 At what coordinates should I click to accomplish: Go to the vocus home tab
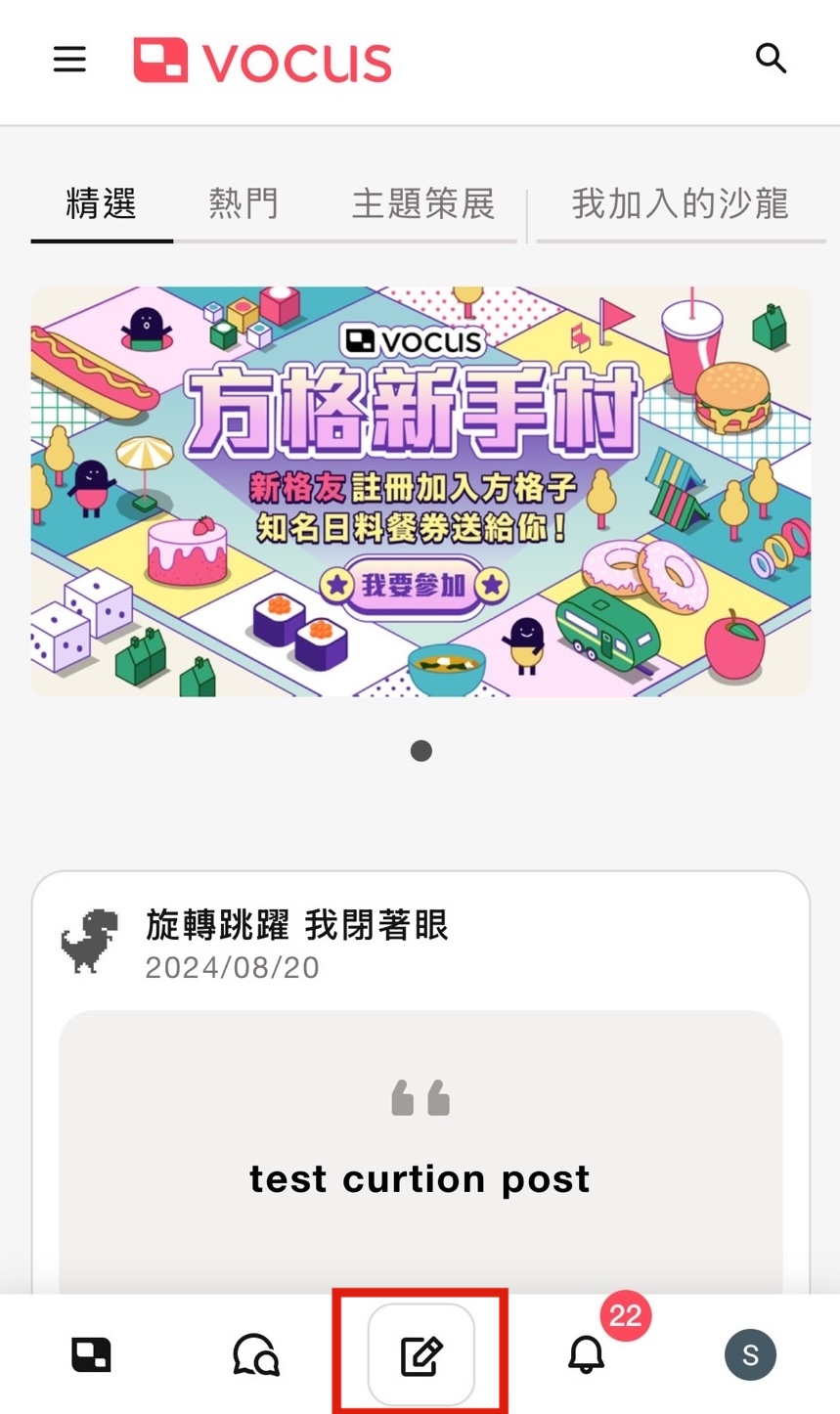coord(91,1355)
